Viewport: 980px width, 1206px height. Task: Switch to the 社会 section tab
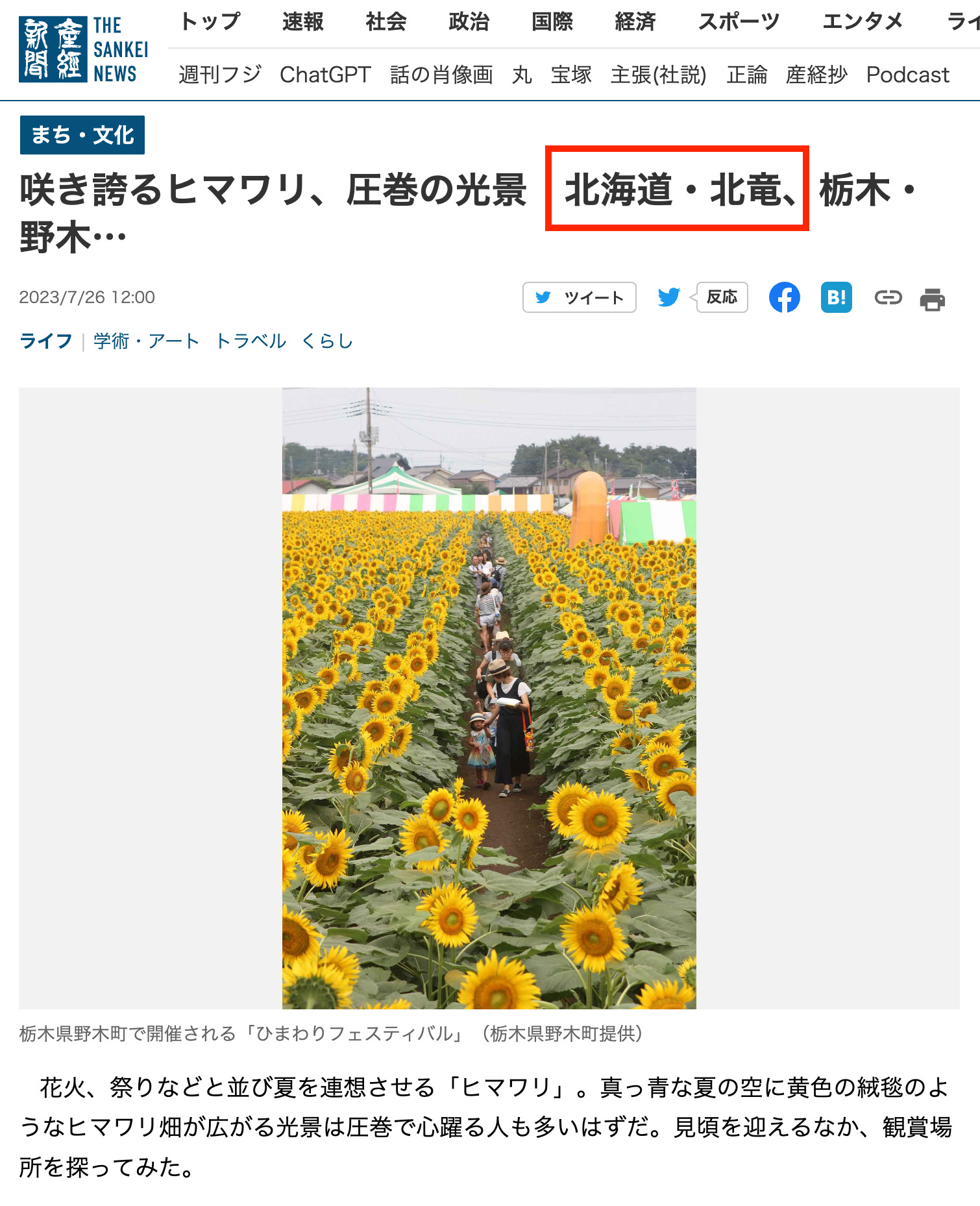point(387,21)
